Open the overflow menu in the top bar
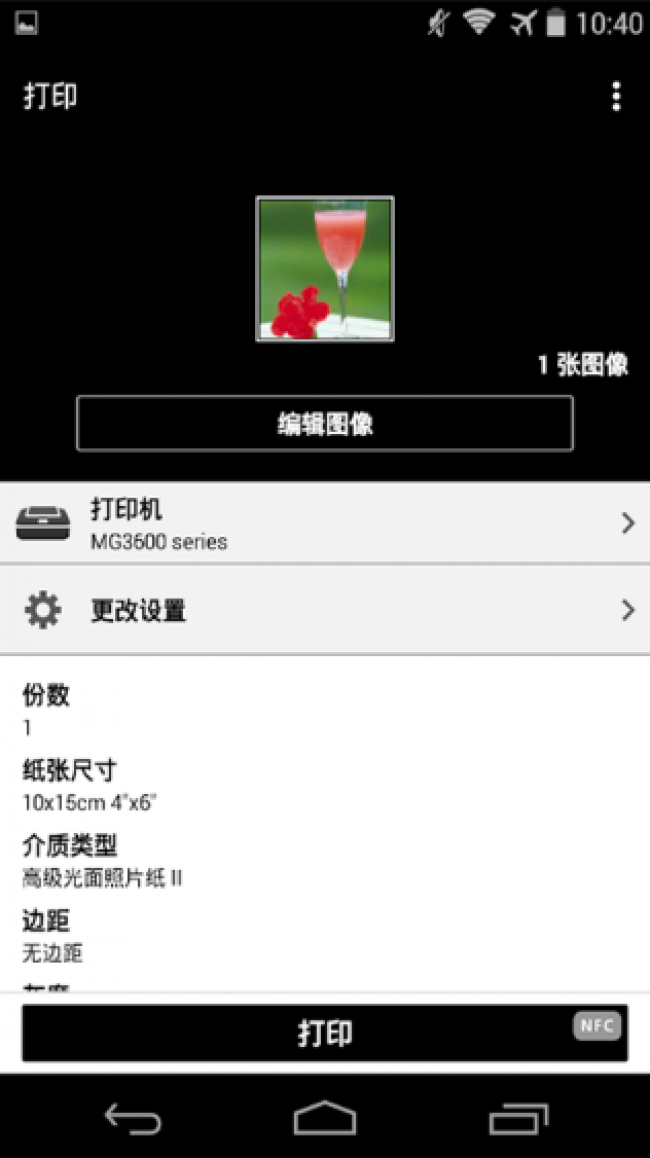Viewport: 650px width, 1158px height. [x=616, y=97]
